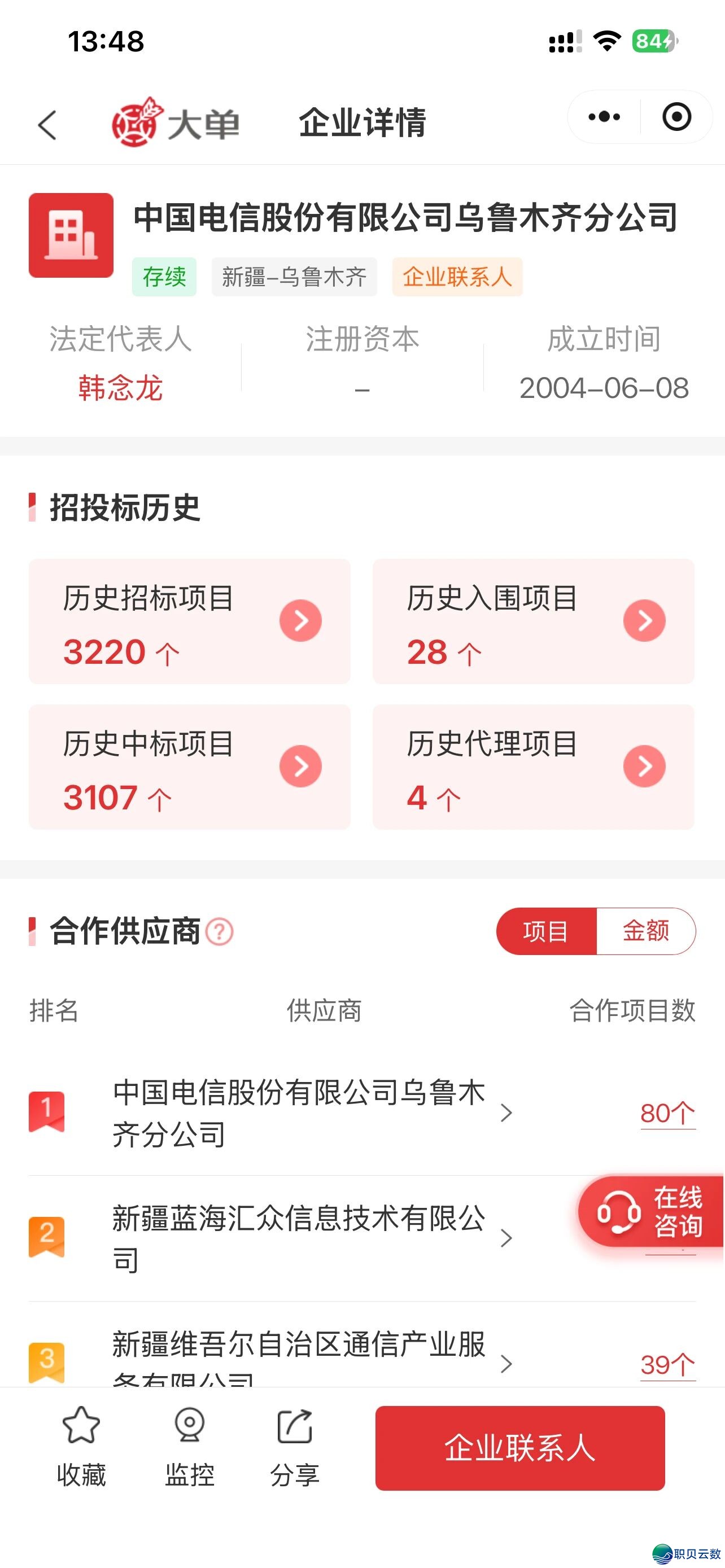Image resolution: width=725 pixels, height=1568 pixels.
Task: Select the 项目 sorting toggle
Action: coord(547,931)
